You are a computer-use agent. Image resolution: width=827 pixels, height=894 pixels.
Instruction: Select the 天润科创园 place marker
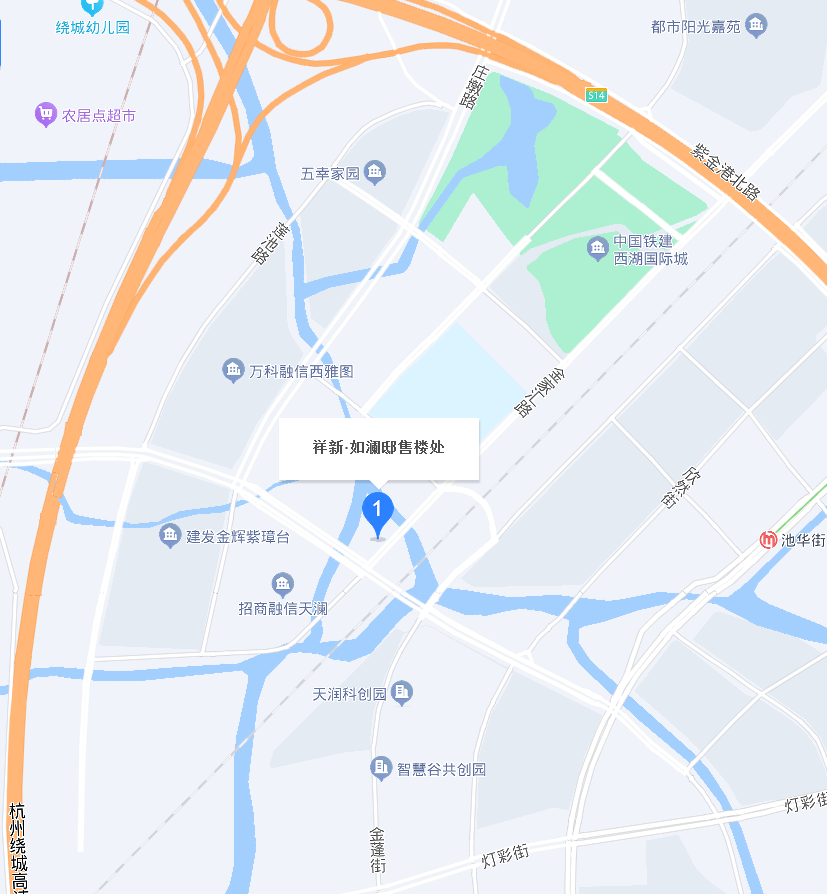(x=402, y=692)
